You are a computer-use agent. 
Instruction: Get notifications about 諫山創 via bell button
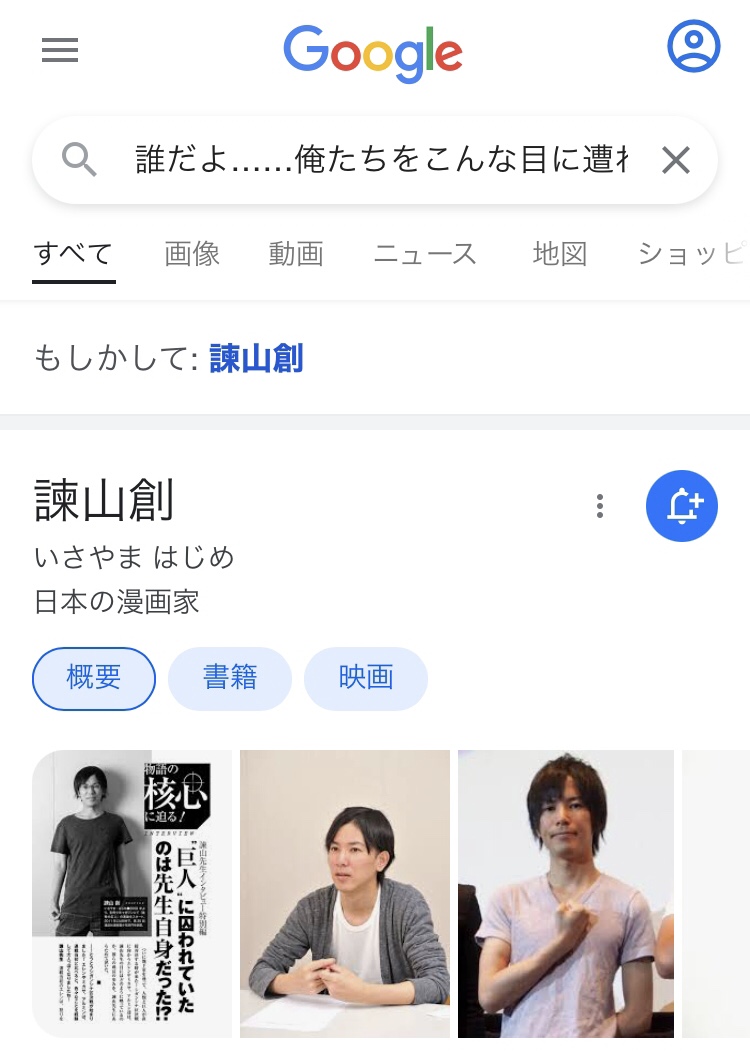tap(682, 506)
